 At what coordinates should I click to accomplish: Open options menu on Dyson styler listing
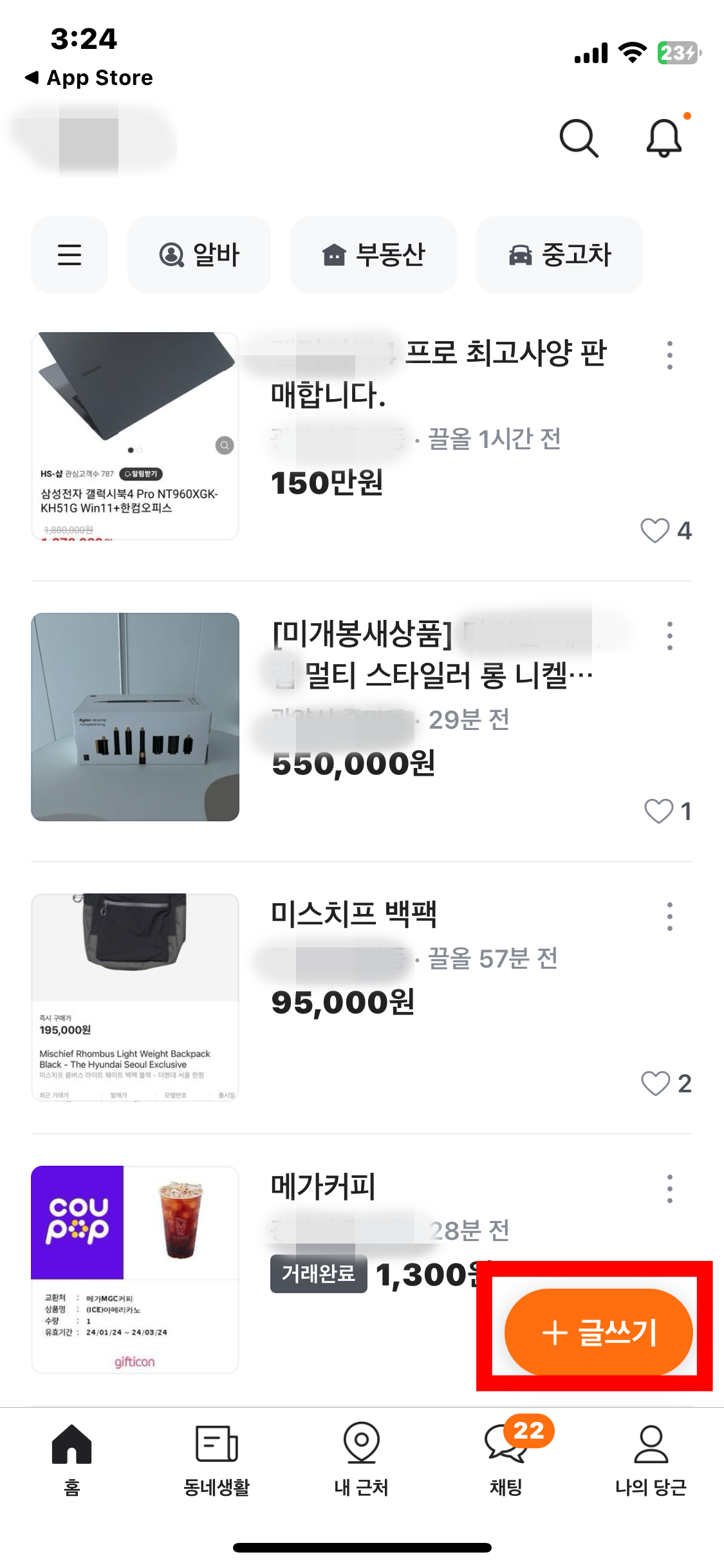(669, 636)
